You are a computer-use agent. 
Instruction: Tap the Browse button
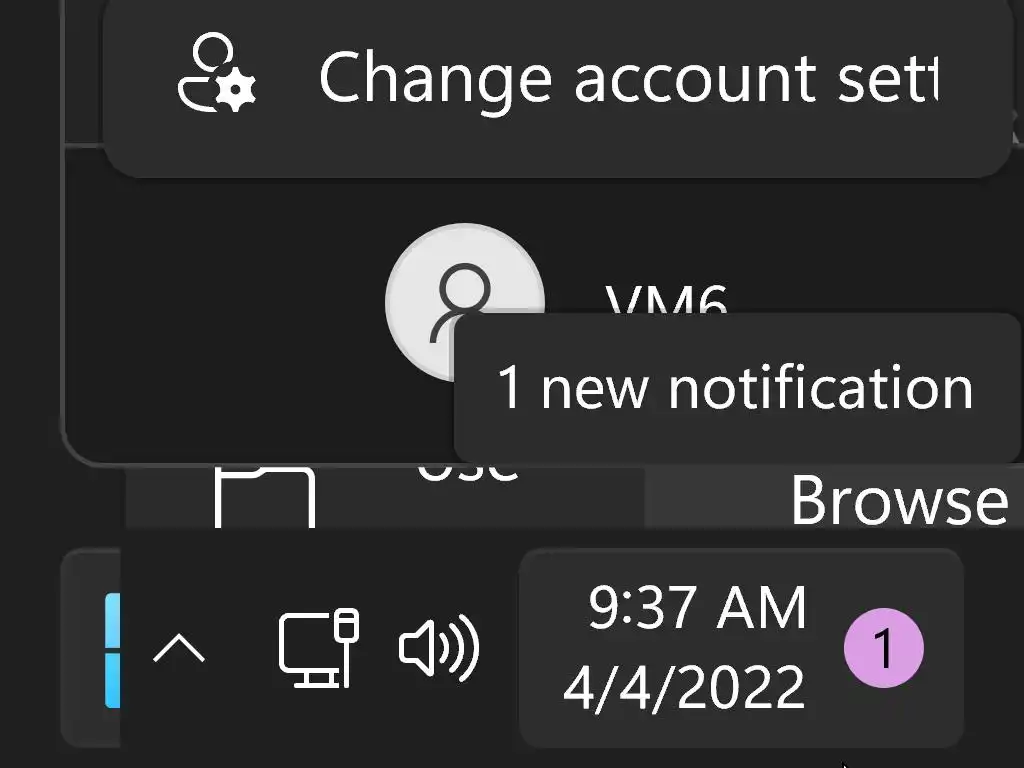[897, 500]
